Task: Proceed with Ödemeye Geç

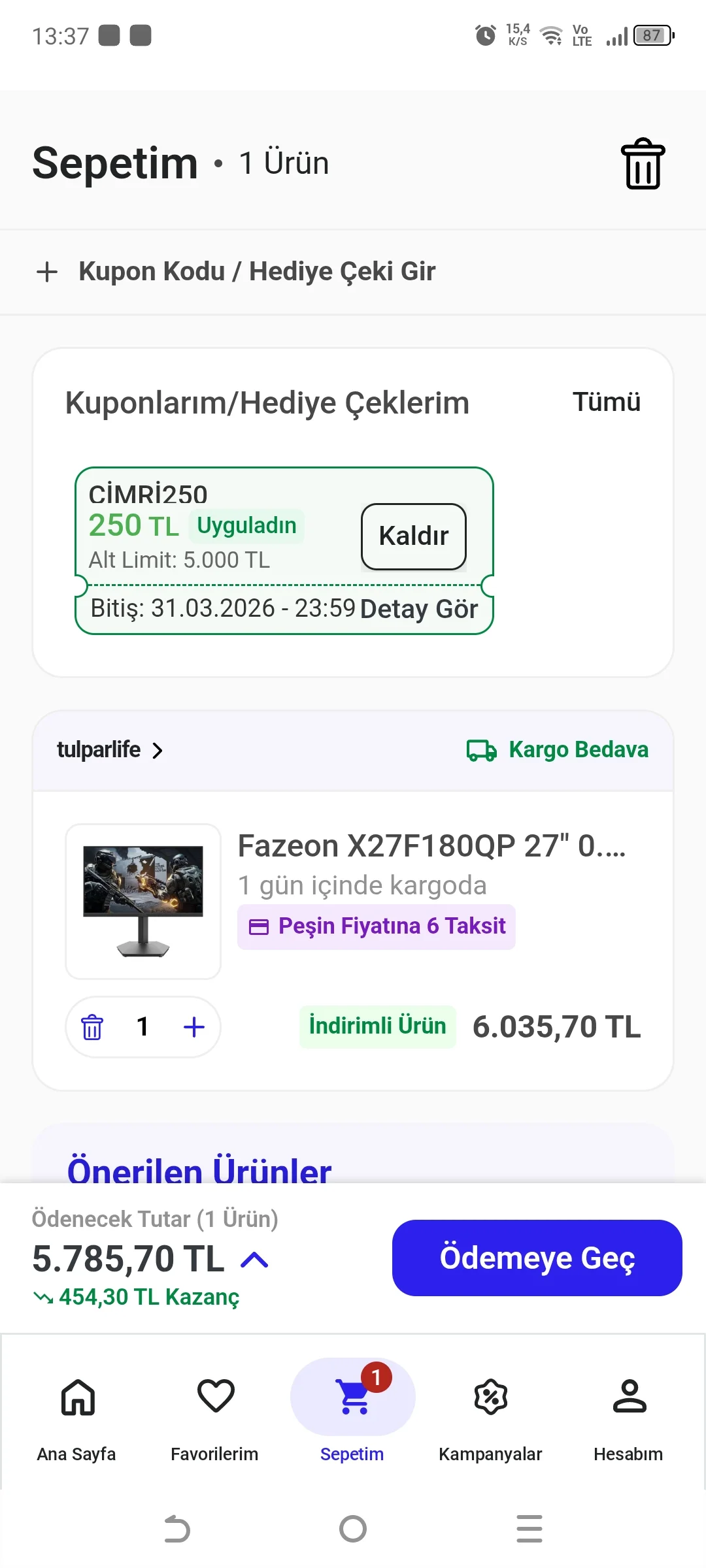Action: point(537,1258)
